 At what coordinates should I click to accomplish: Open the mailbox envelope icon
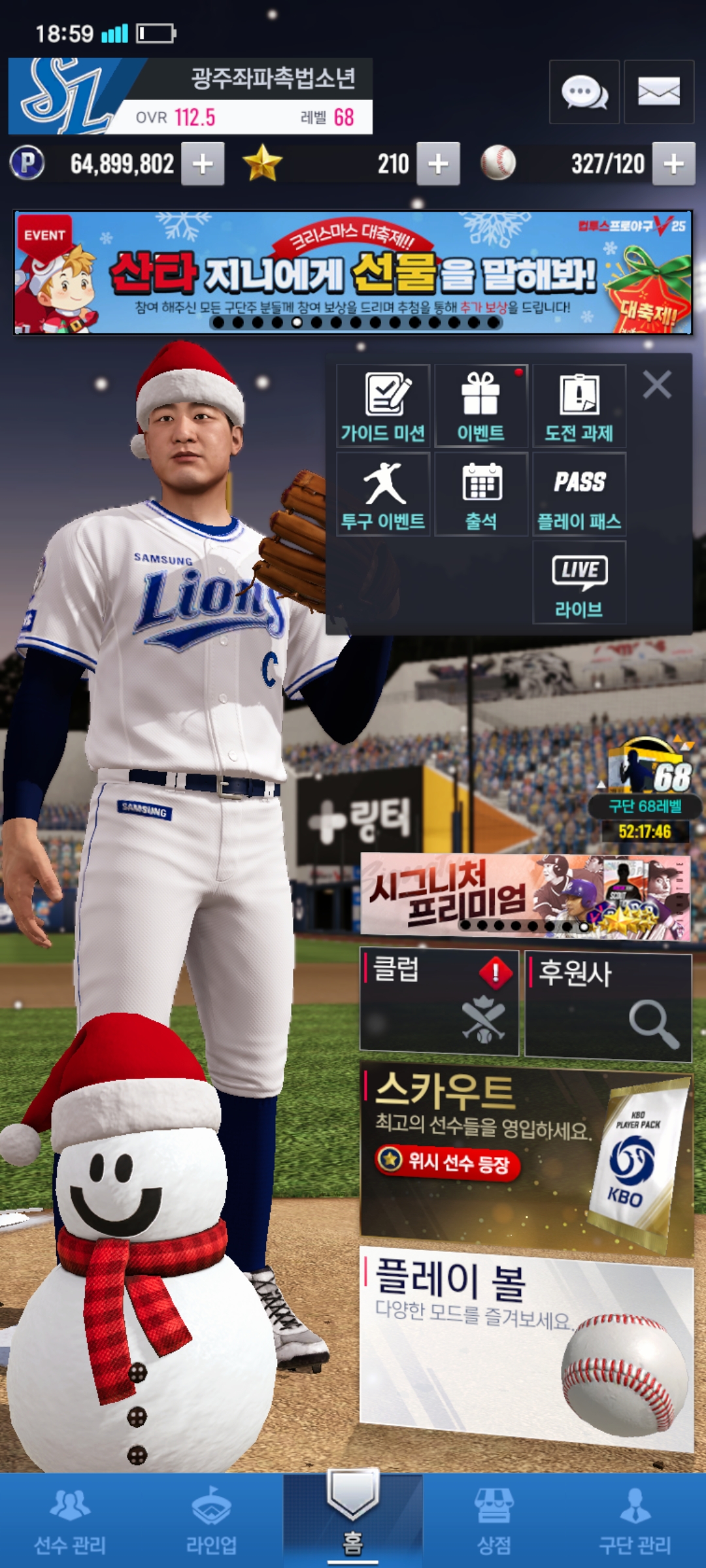point(658,92)
